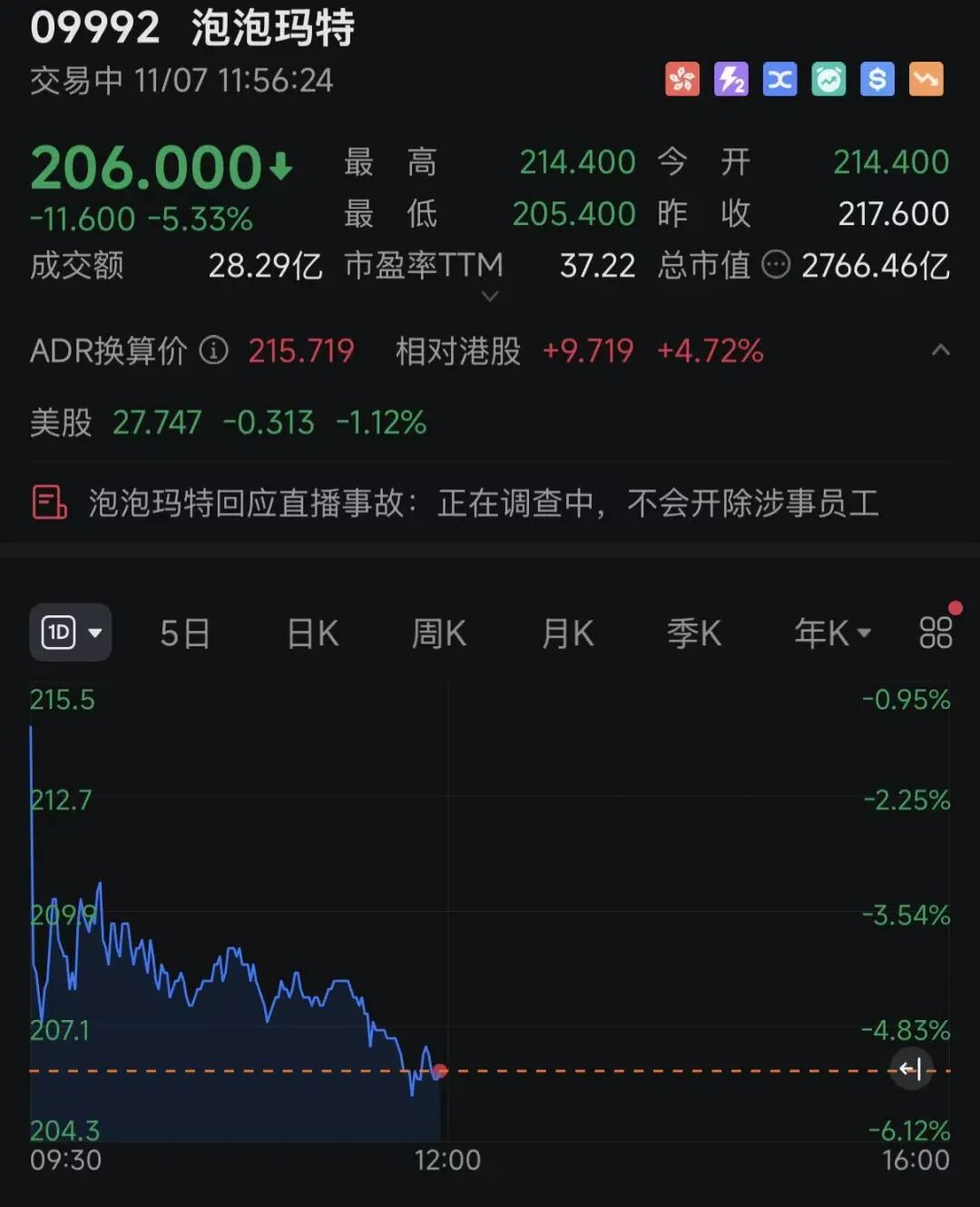Screen dimensions: 980x1207
Task: Switch to the 日K chart tab
Action: (x=312, y=633)
